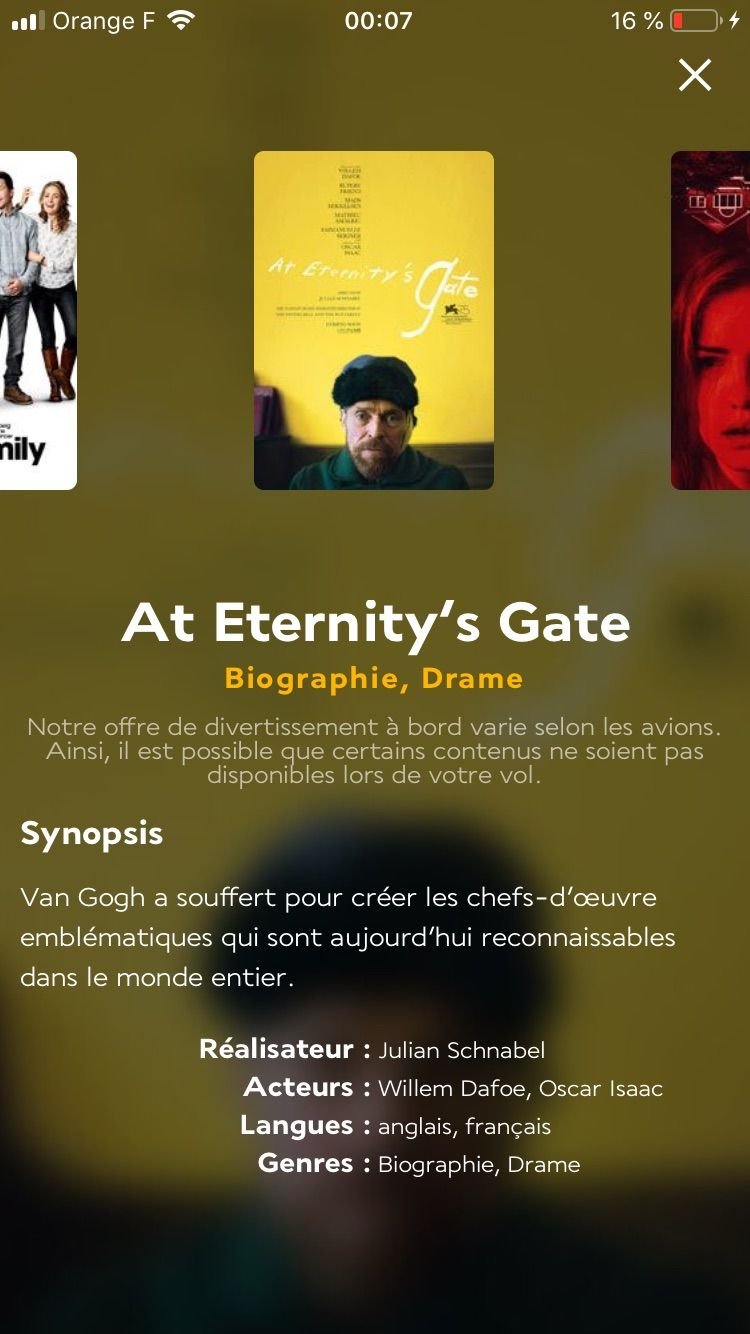Viewport: 750px width, 1334px height.
Task: Open the partially visible Family movie poster
Action: pos(38,320)
